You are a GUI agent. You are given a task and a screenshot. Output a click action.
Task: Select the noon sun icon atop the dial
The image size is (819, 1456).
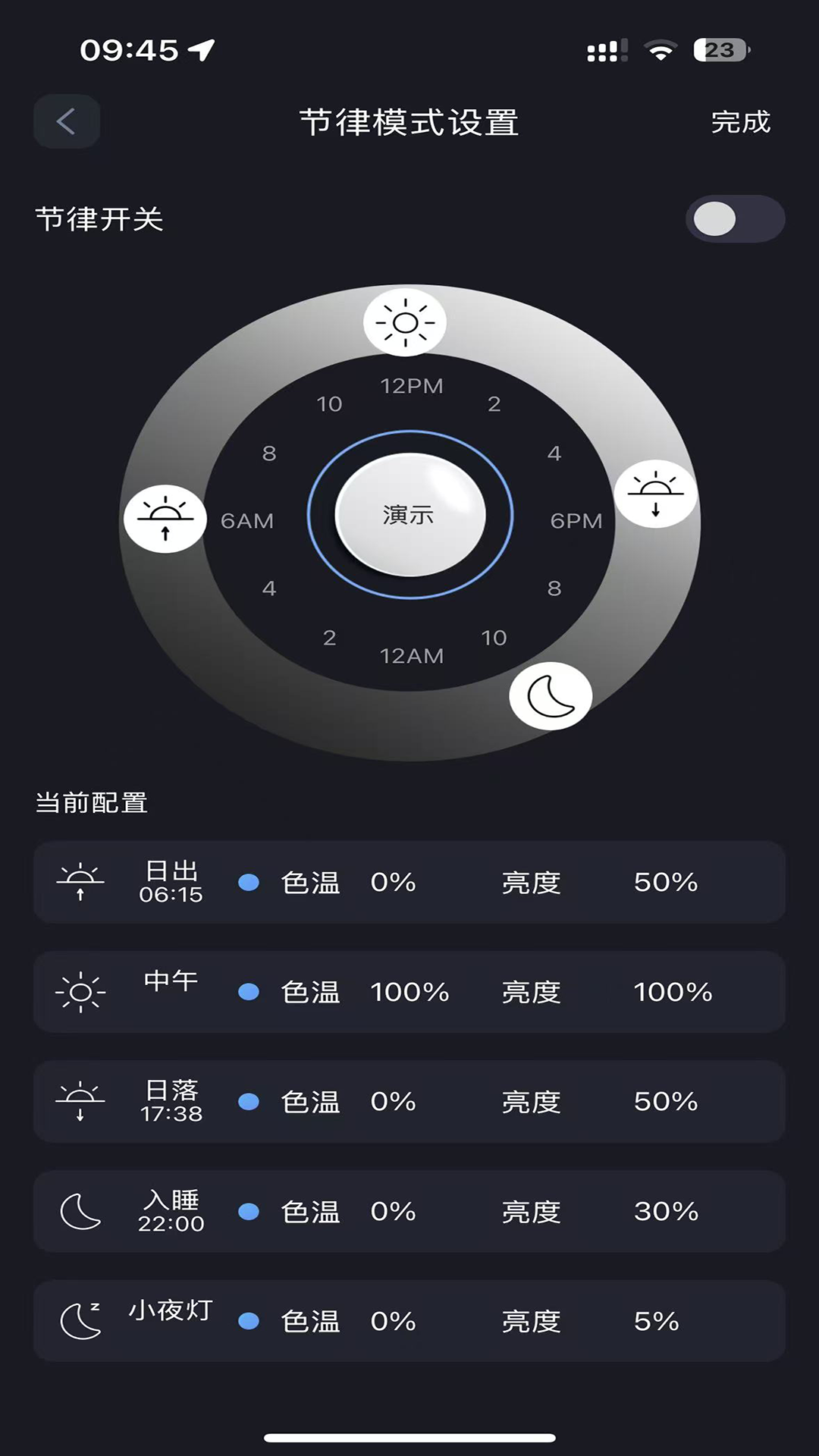tap(406, 322)
